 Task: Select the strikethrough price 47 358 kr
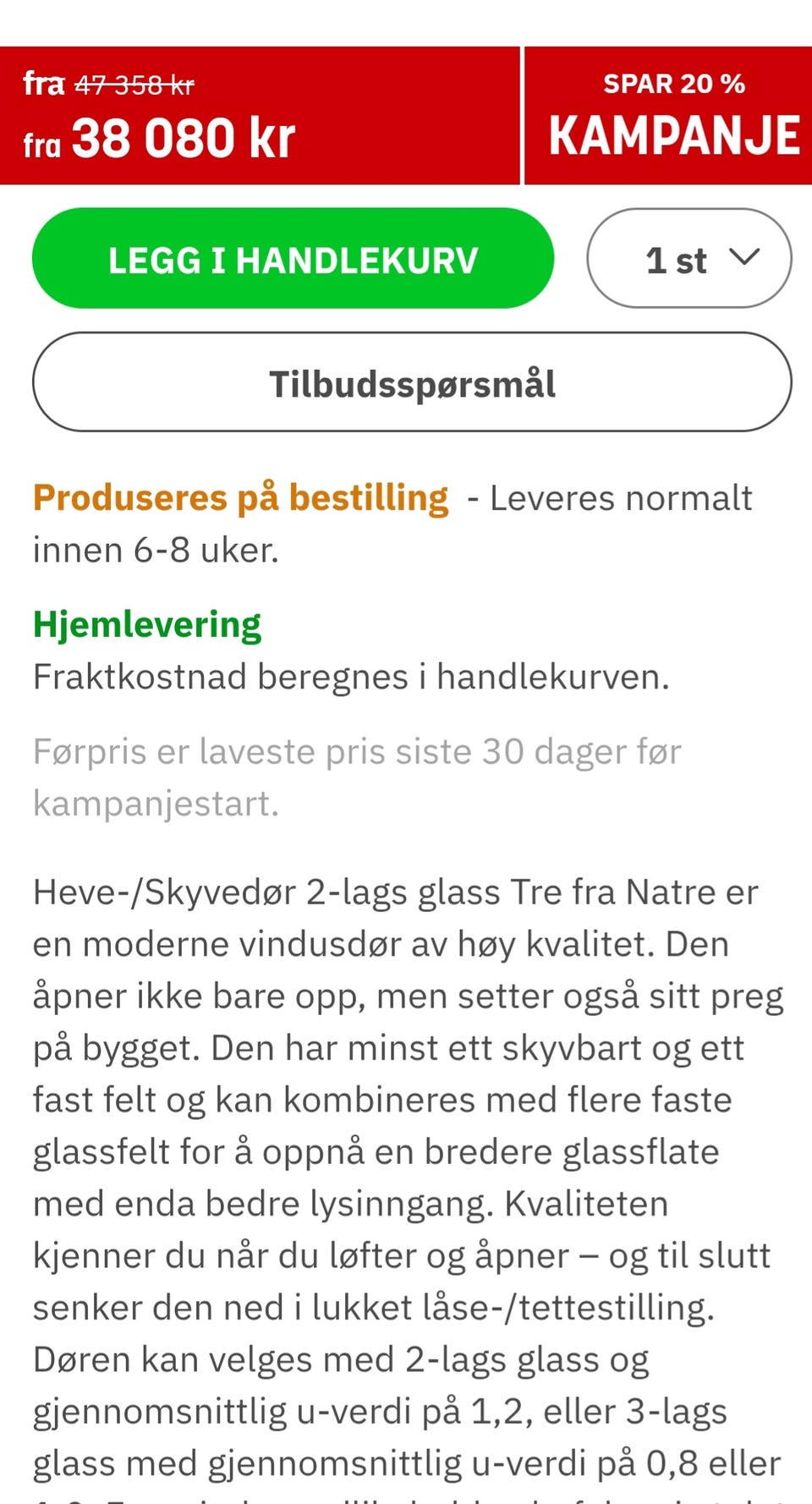(x=135, y=84)
